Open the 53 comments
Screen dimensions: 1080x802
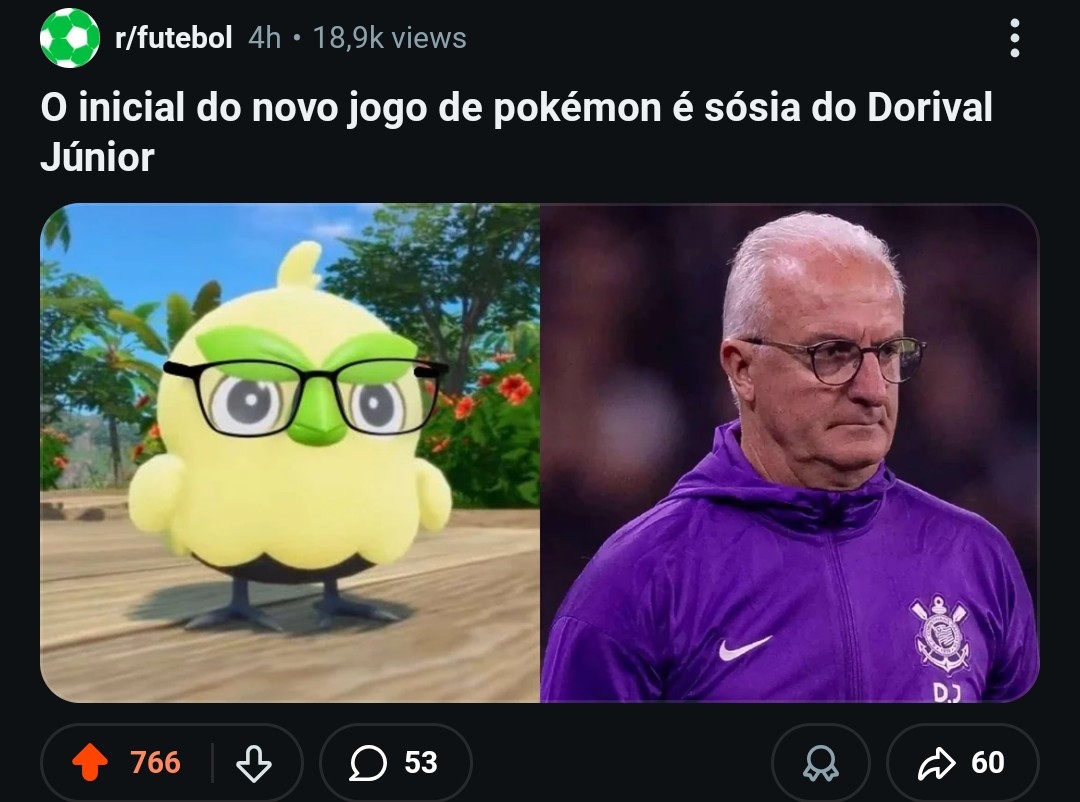(x=394, y=763)
